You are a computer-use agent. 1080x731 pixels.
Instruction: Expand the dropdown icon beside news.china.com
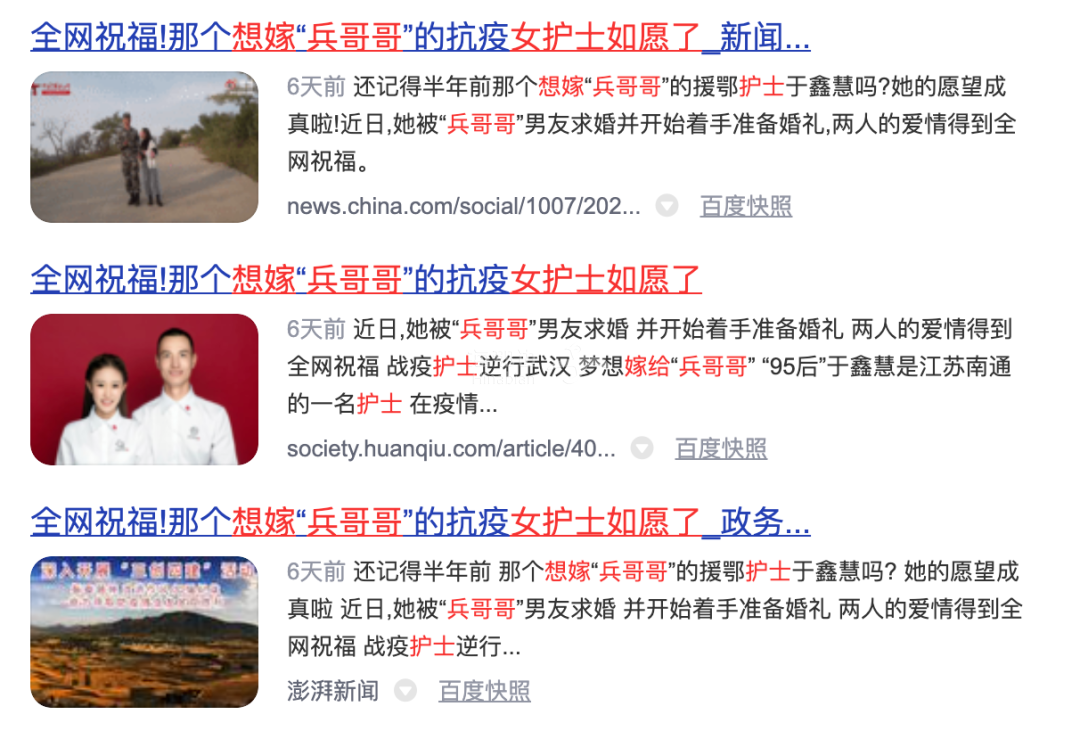pos(667,206)
